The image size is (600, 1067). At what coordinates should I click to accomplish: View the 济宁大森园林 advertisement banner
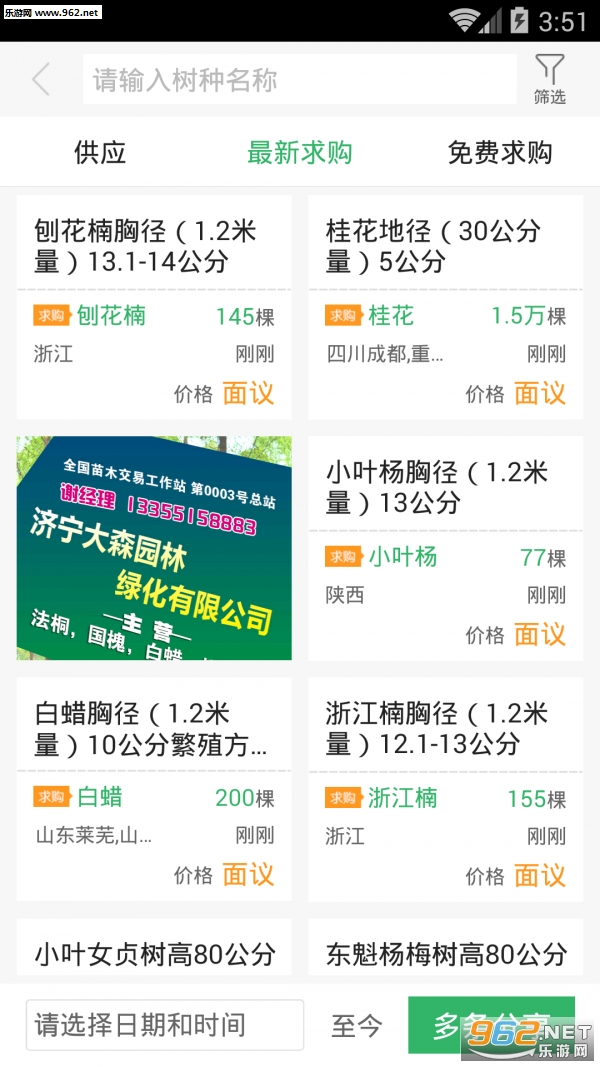[x=154, y=548]
